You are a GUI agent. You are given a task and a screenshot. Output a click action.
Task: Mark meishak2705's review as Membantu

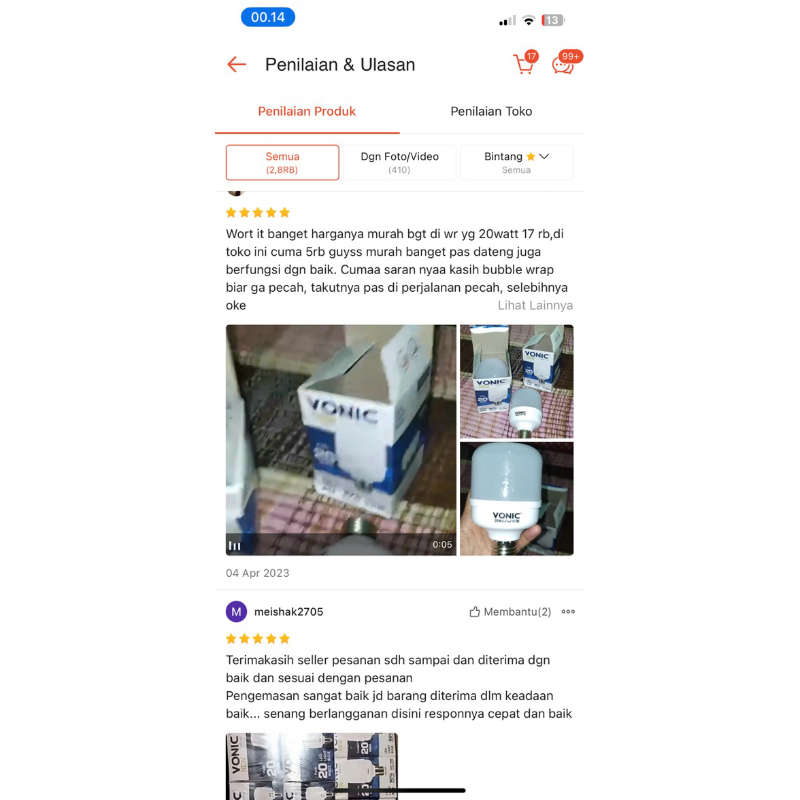tap(510, 612)
